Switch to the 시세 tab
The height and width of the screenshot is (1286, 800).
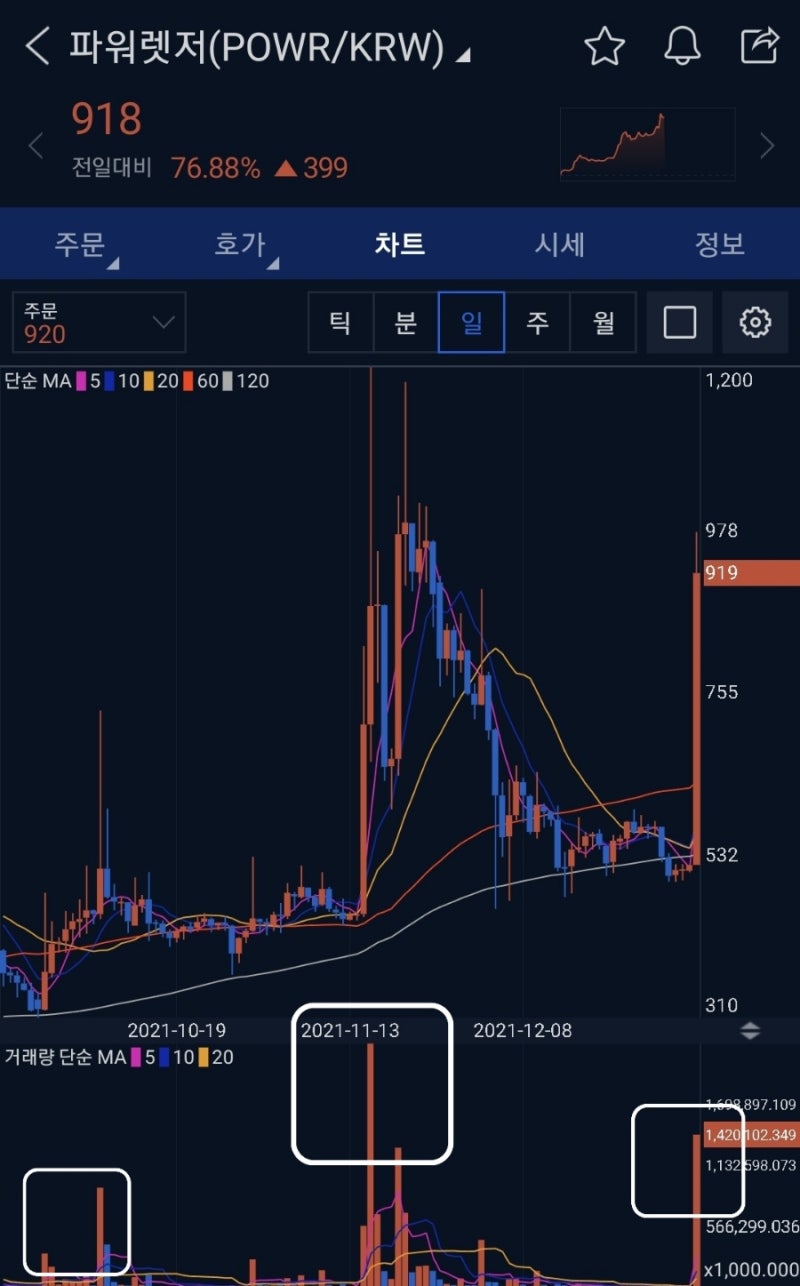(560, 244)
